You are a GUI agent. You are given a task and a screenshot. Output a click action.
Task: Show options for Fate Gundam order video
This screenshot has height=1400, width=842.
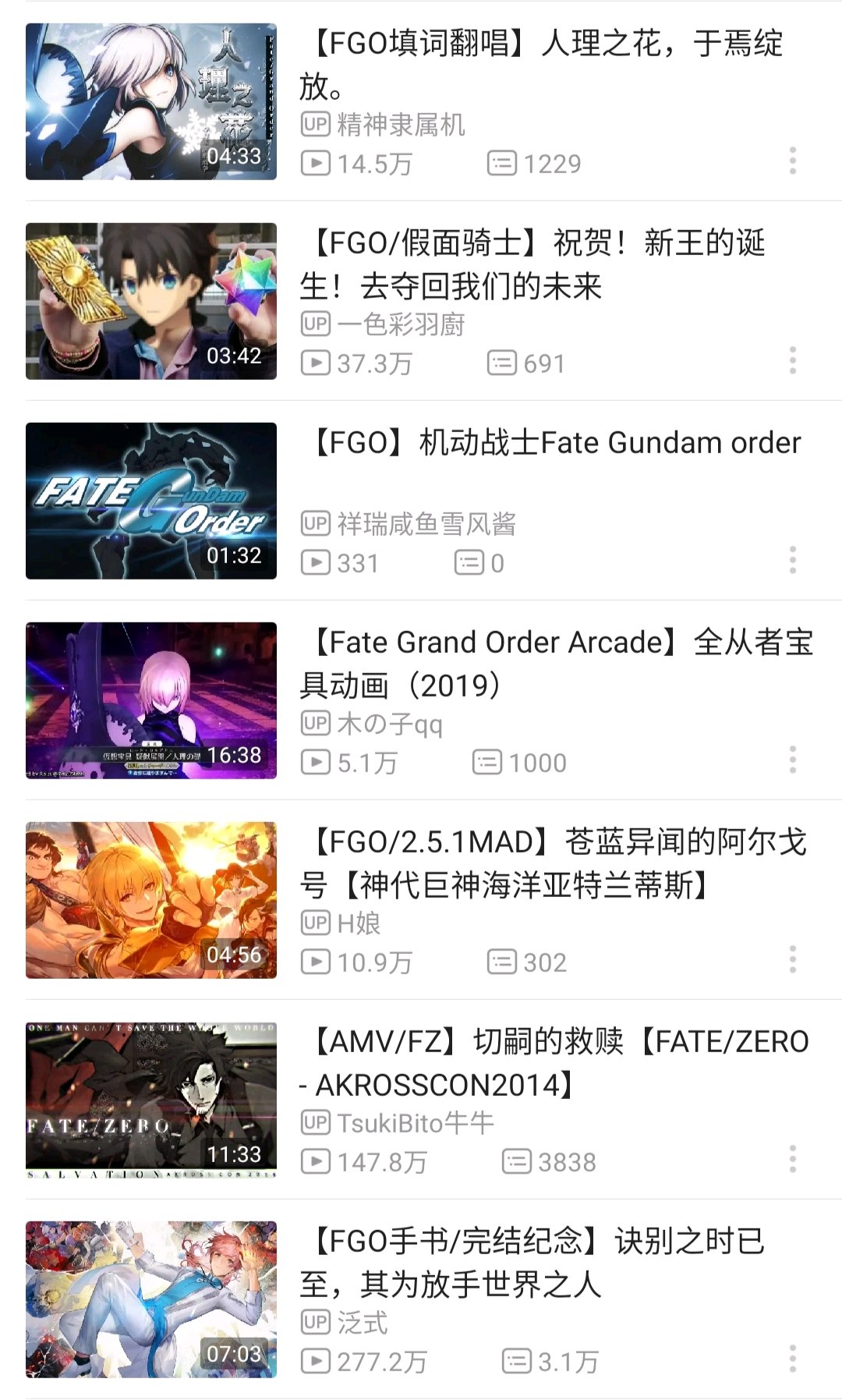click(x=793, y=560)
